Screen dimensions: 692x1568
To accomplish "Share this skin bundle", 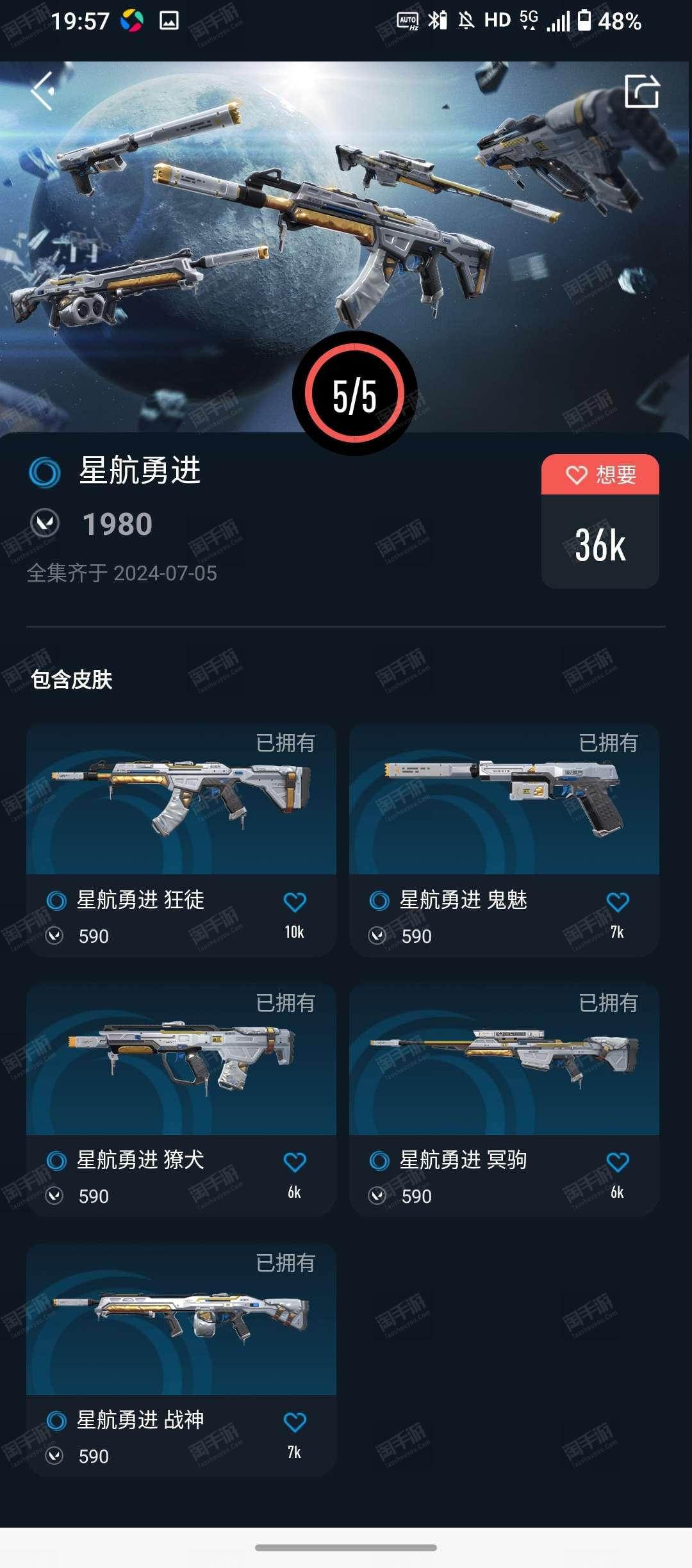I will pyautogui.click(x=642, y=91).
